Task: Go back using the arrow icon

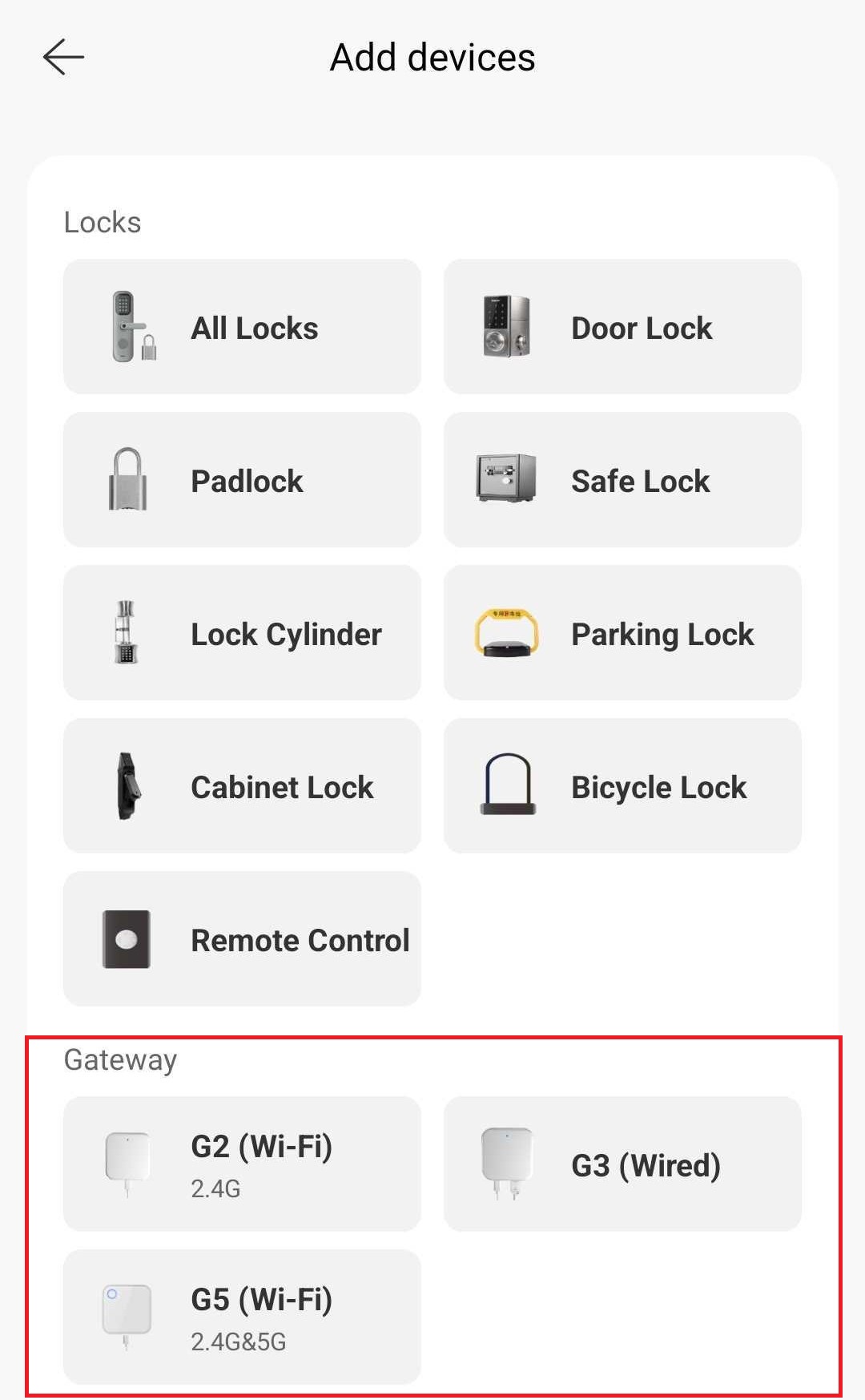Action: pos(63,57)
